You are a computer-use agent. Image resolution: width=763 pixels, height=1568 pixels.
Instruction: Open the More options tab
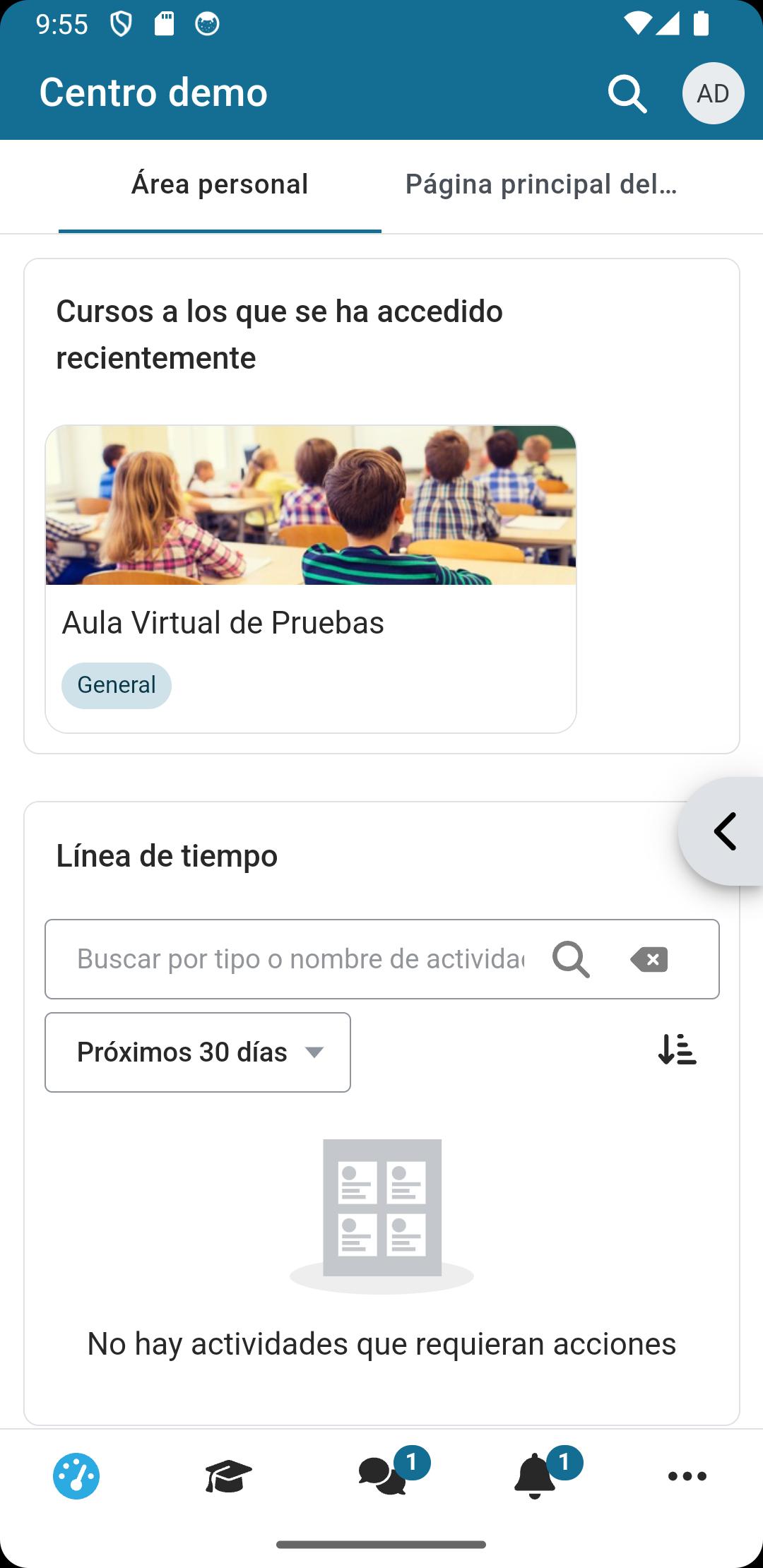[x=687, y=1475]
